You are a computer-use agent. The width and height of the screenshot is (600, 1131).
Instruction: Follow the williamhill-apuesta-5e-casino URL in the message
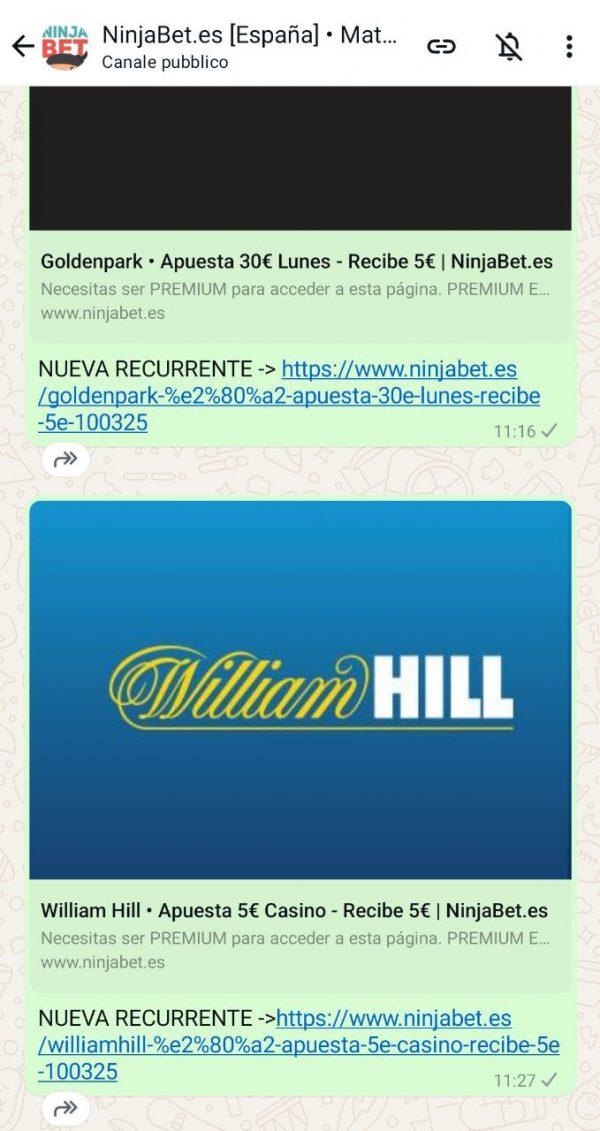pyautogui.click(x=298, y=1044)
